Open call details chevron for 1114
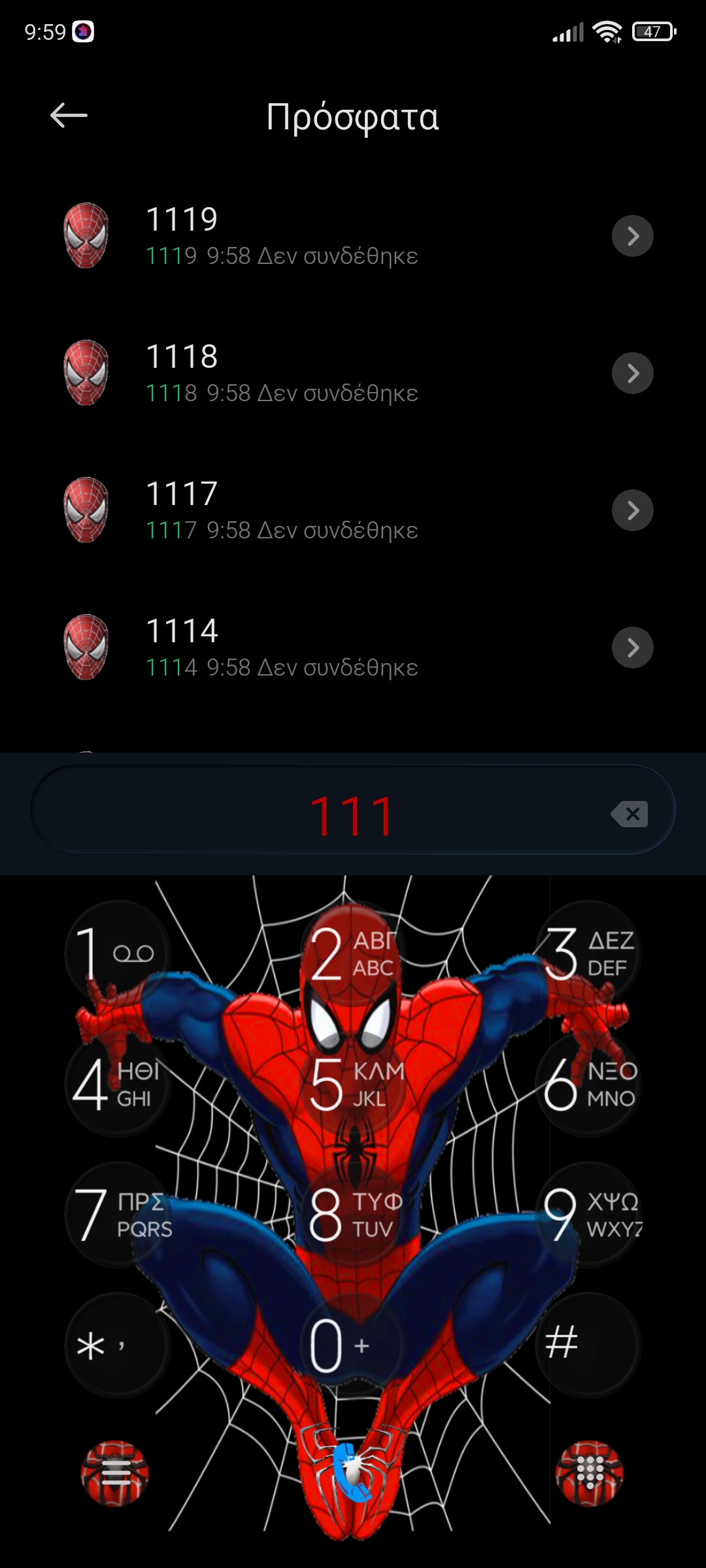 (632, 647)
